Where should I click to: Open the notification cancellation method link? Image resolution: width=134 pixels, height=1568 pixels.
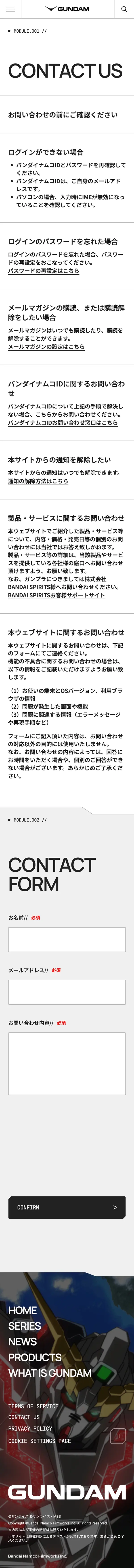pyautogui.click(x=38, y=481)
